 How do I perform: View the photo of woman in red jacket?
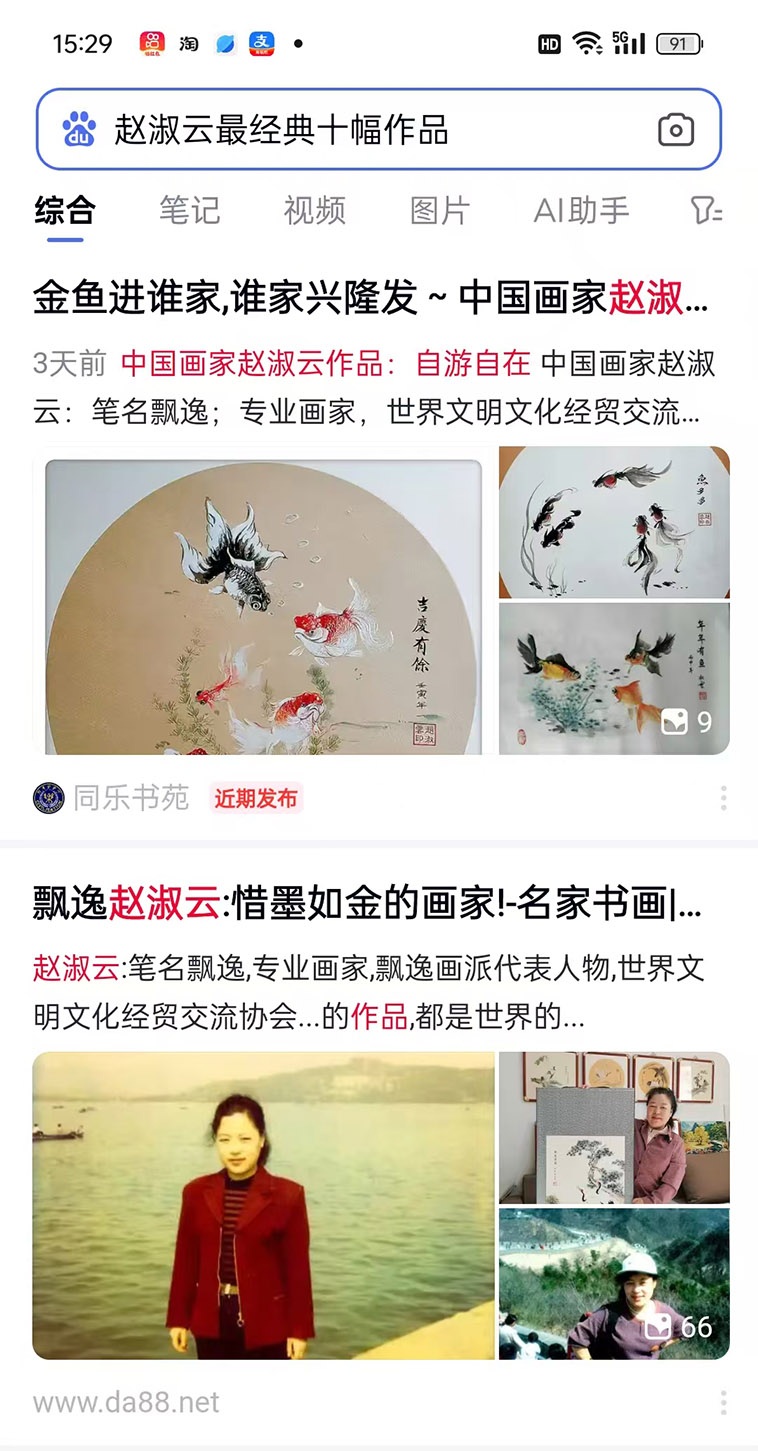pyautogui.click(x=264, y=1205)
